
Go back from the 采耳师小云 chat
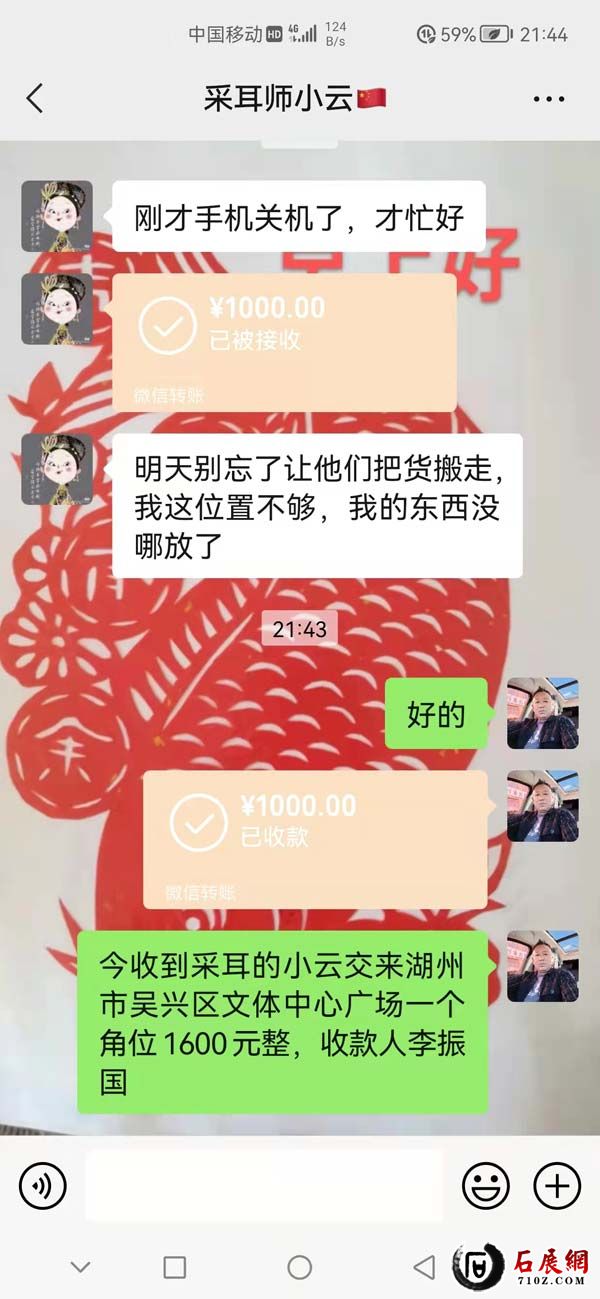pos(35,98)
